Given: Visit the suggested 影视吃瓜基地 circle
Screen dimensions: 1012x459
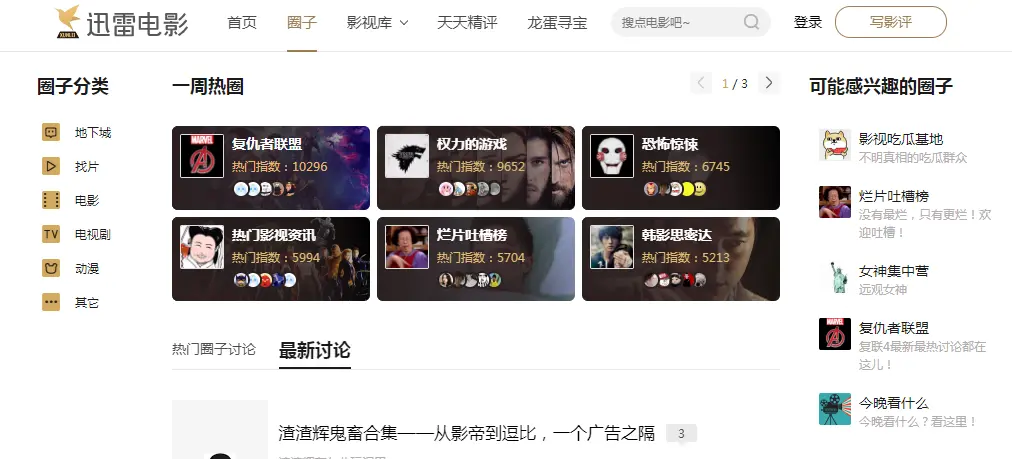Looking at the screenshot, I should pyautogui.click(x=900, y=139).
